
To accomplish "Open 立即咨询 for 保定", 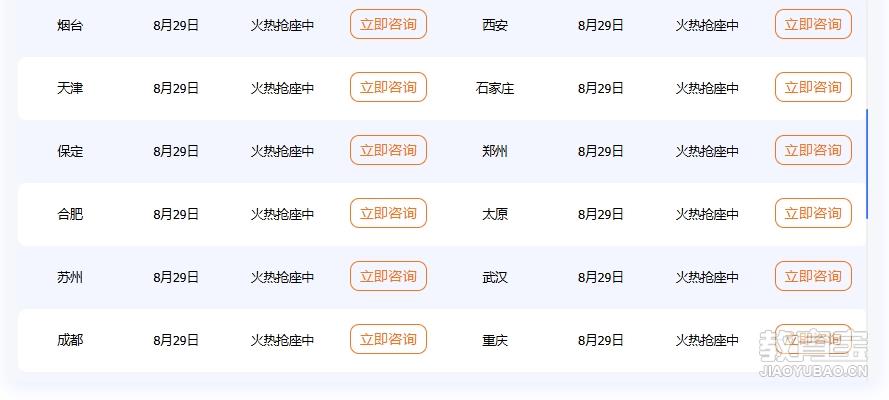I will [x=388, y=151].
